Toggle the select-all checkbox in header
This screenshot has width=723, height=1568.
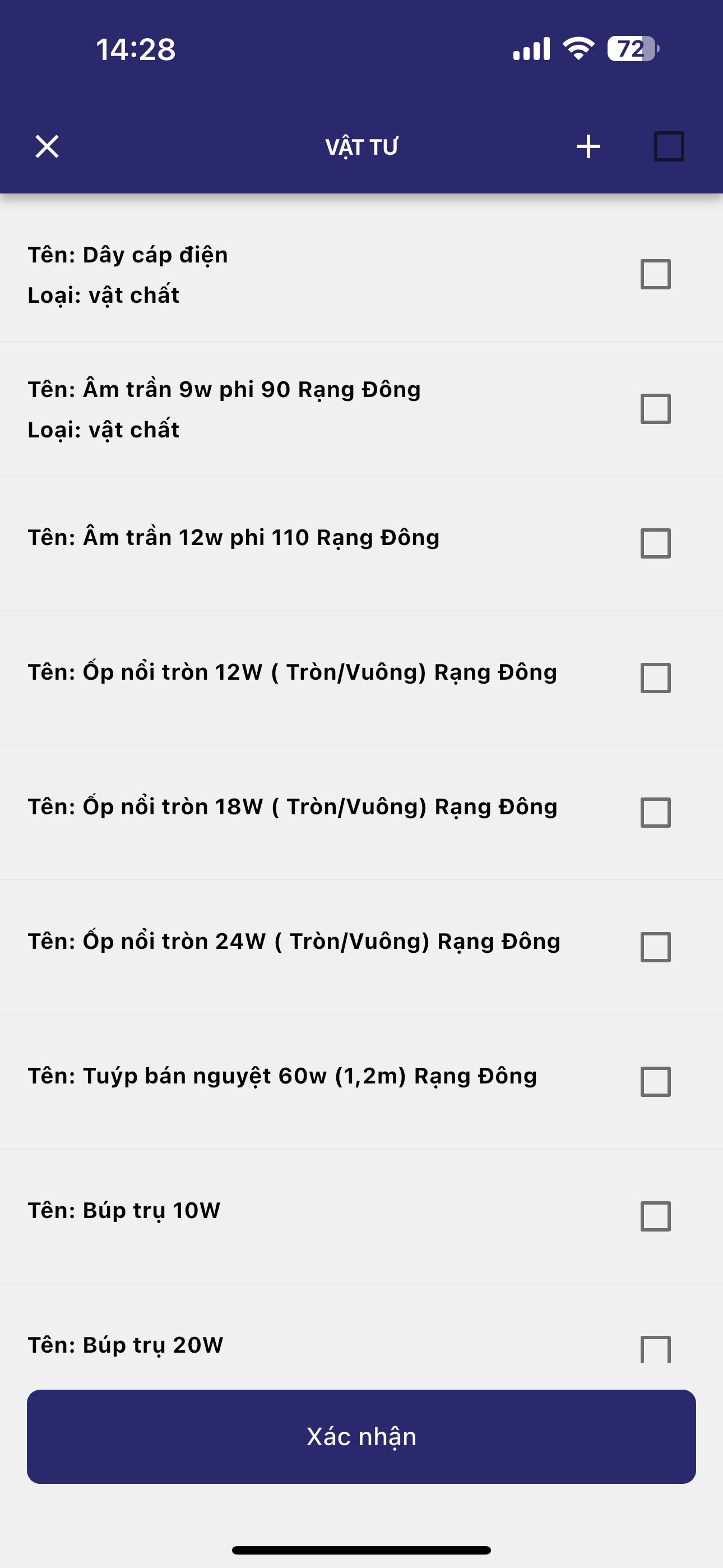tap(669, 147)
